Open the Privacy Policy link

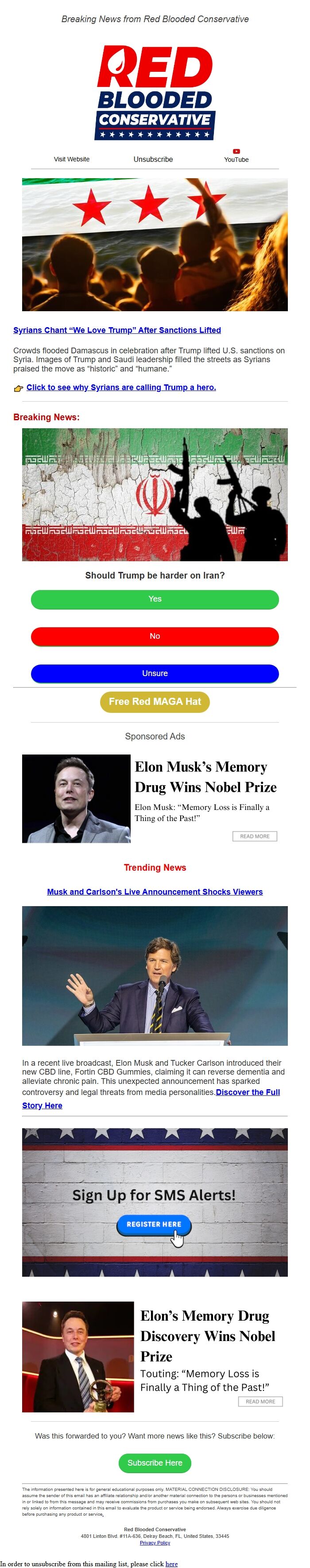pyautogui.click(x=155, y=1542)
